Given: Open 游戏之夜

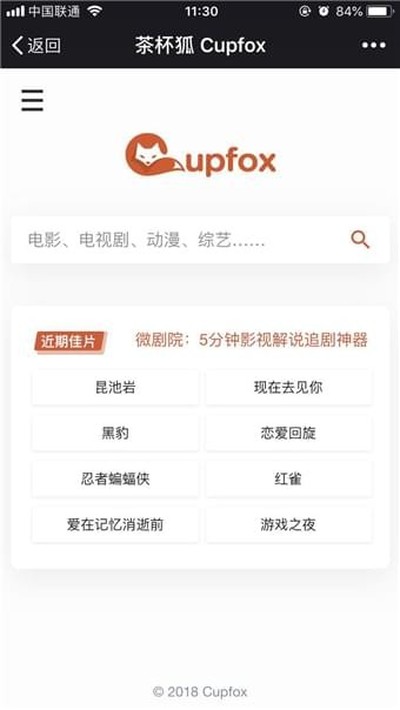Looking at the screenshot, I should point(288,524).
